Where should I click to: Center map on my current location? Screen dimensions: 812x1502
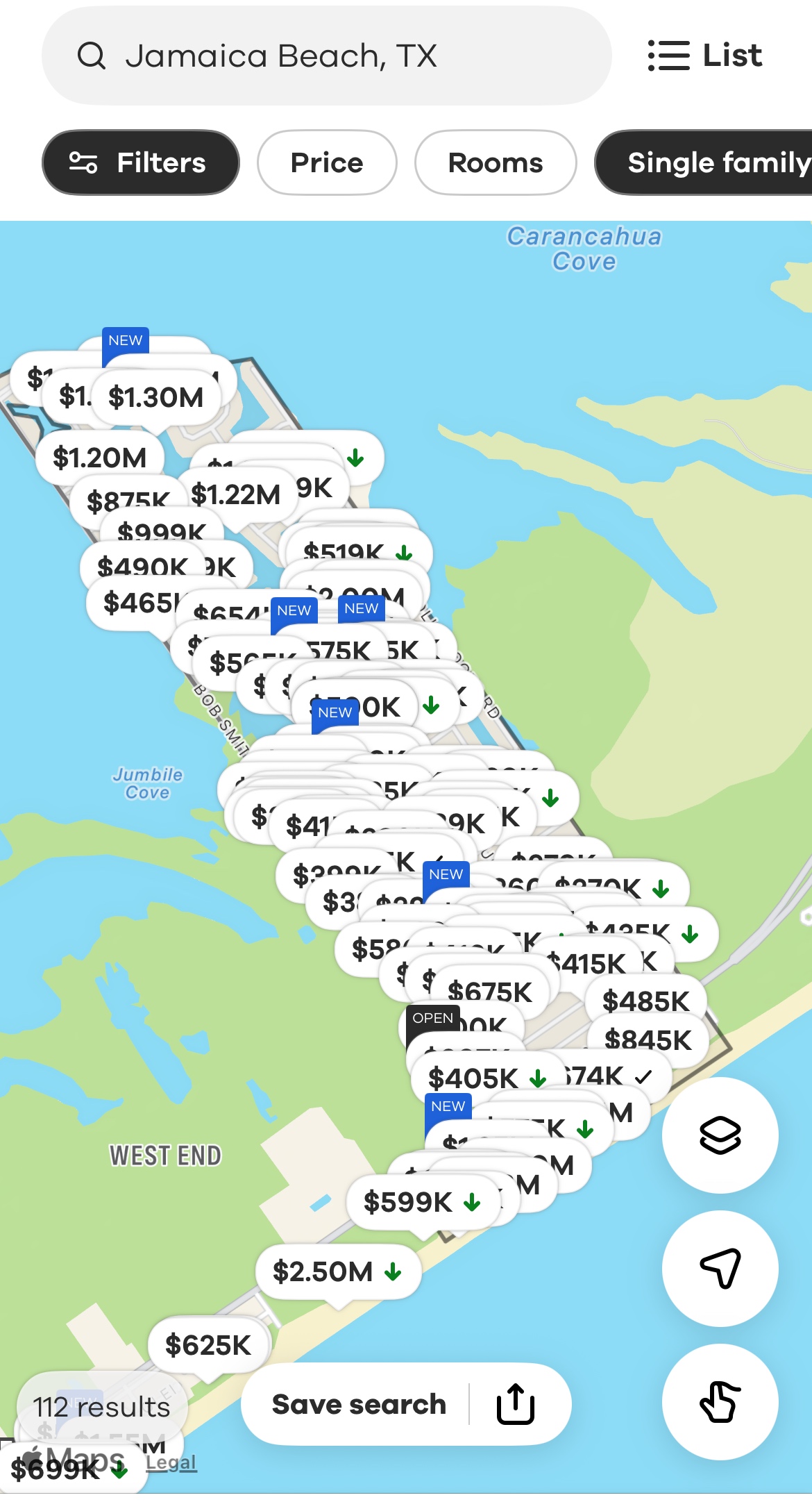point(720,1269)
